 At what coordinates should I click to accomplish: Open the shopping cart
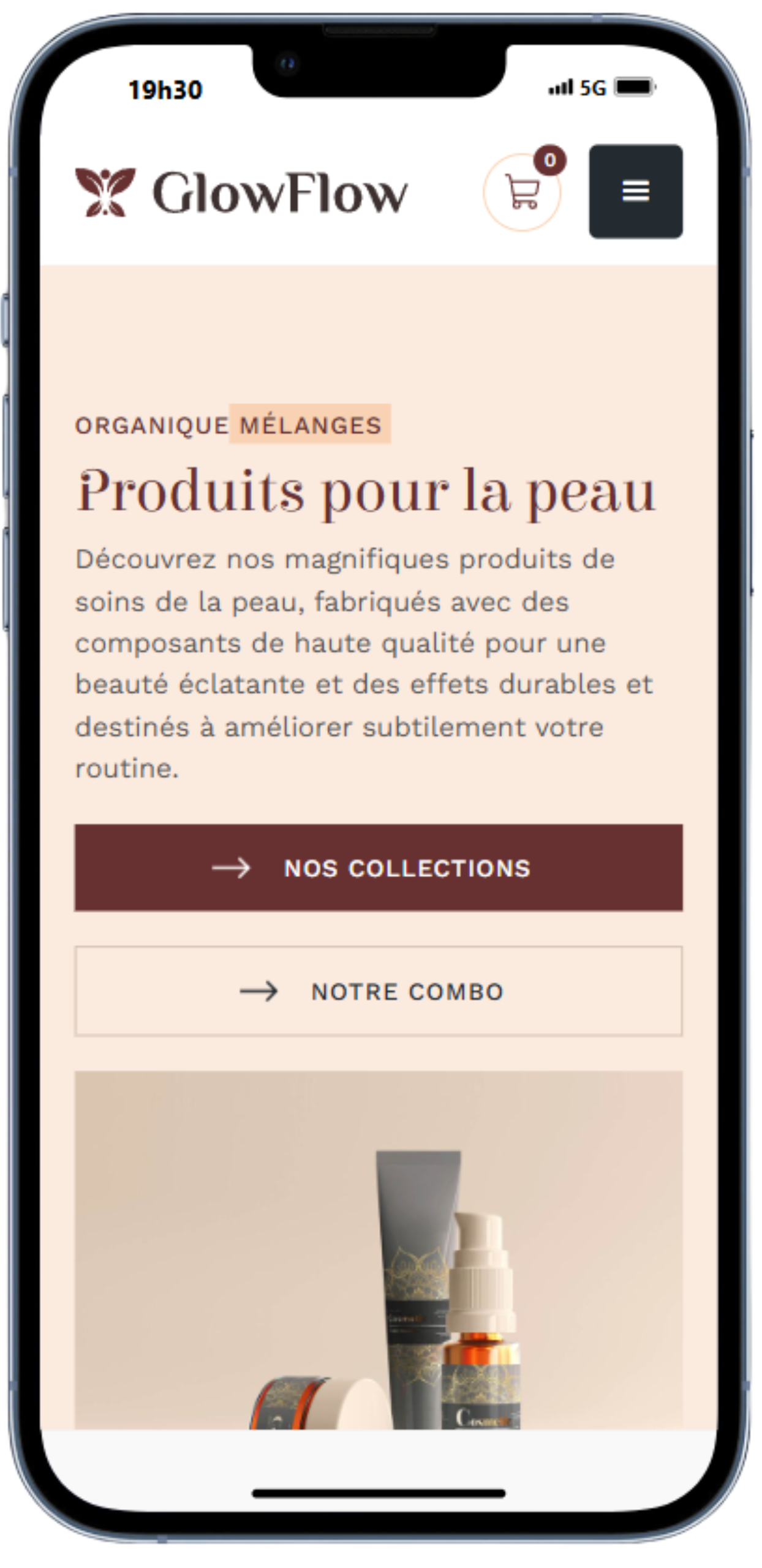(522, 192)
